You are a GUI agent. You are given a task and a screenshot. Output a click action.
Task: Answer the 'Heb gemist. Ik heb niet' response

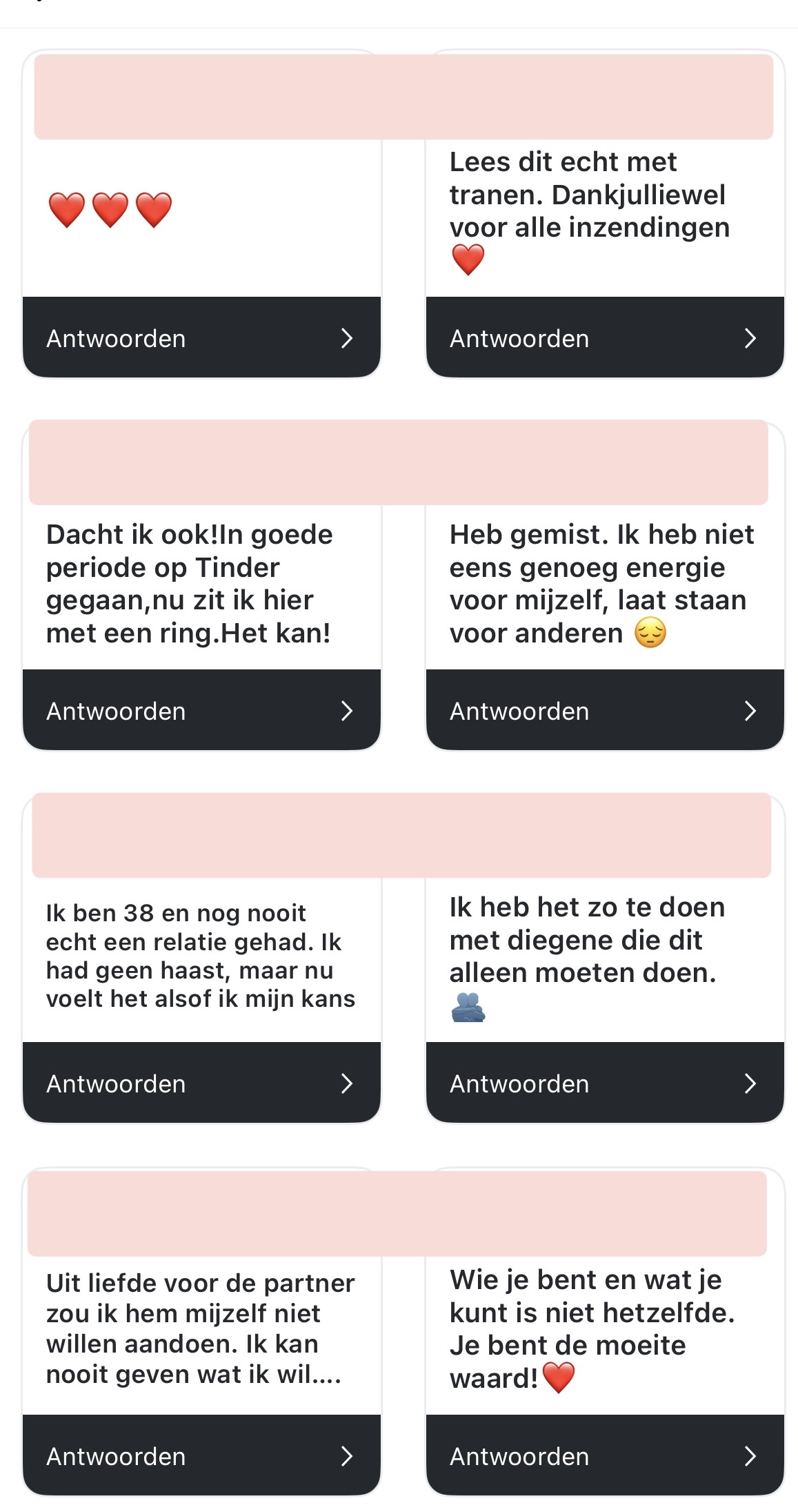coord(604,711)
